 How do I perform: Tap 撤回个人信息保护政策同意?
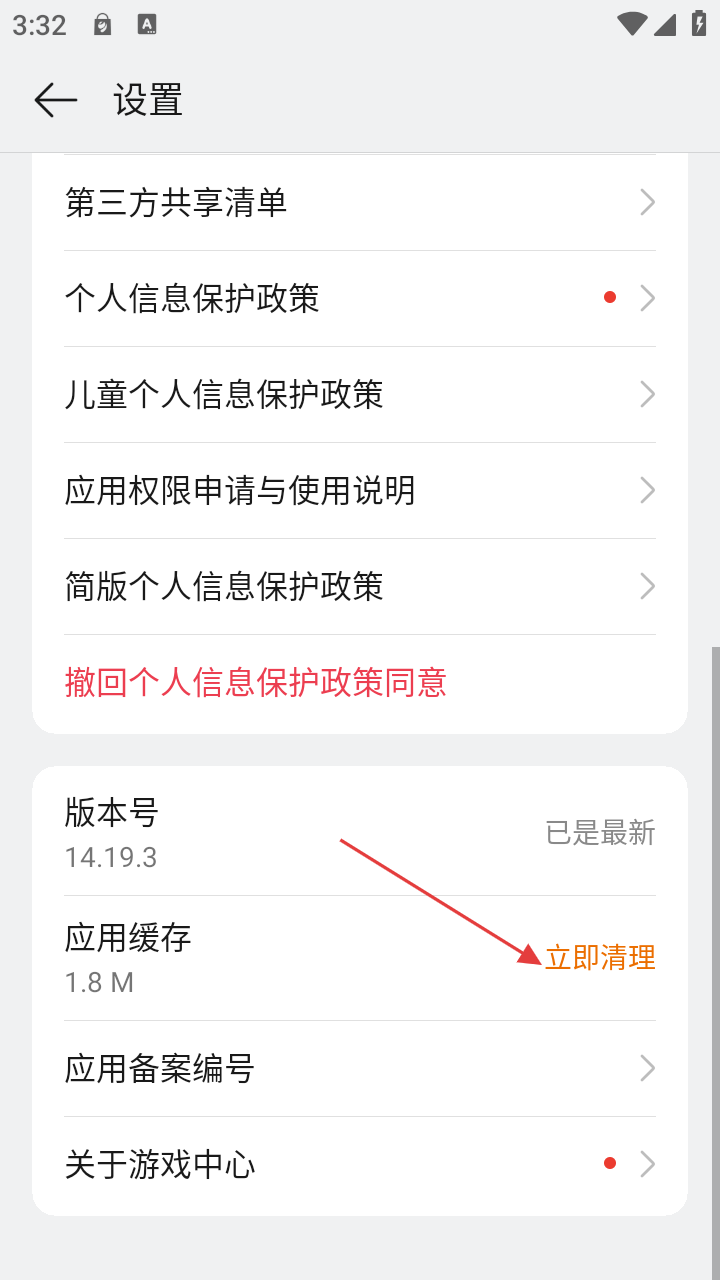click(256, 683)
